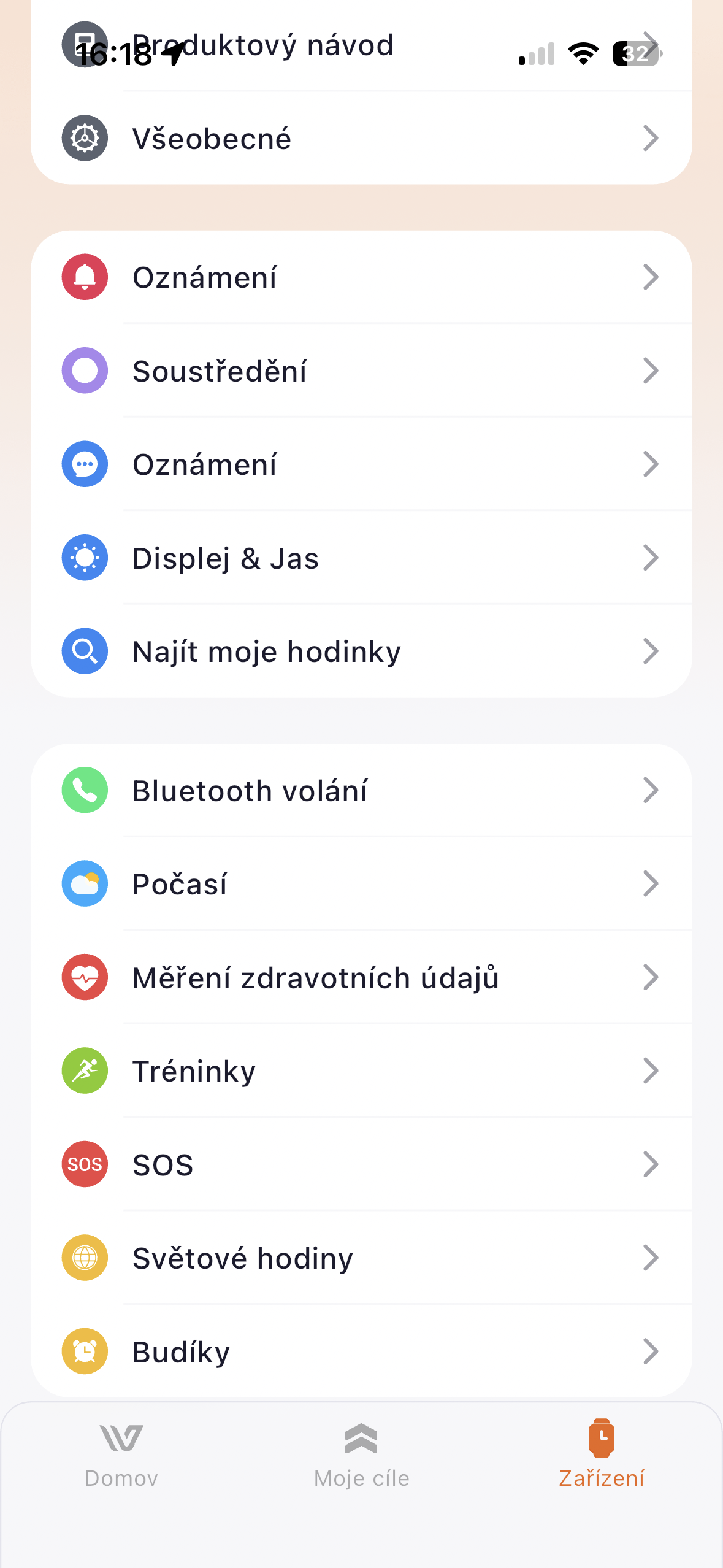Open Displej & Jas settings
Image resolution: width=723 pixels, height=1568 pixels.
(x=361, y=558)
